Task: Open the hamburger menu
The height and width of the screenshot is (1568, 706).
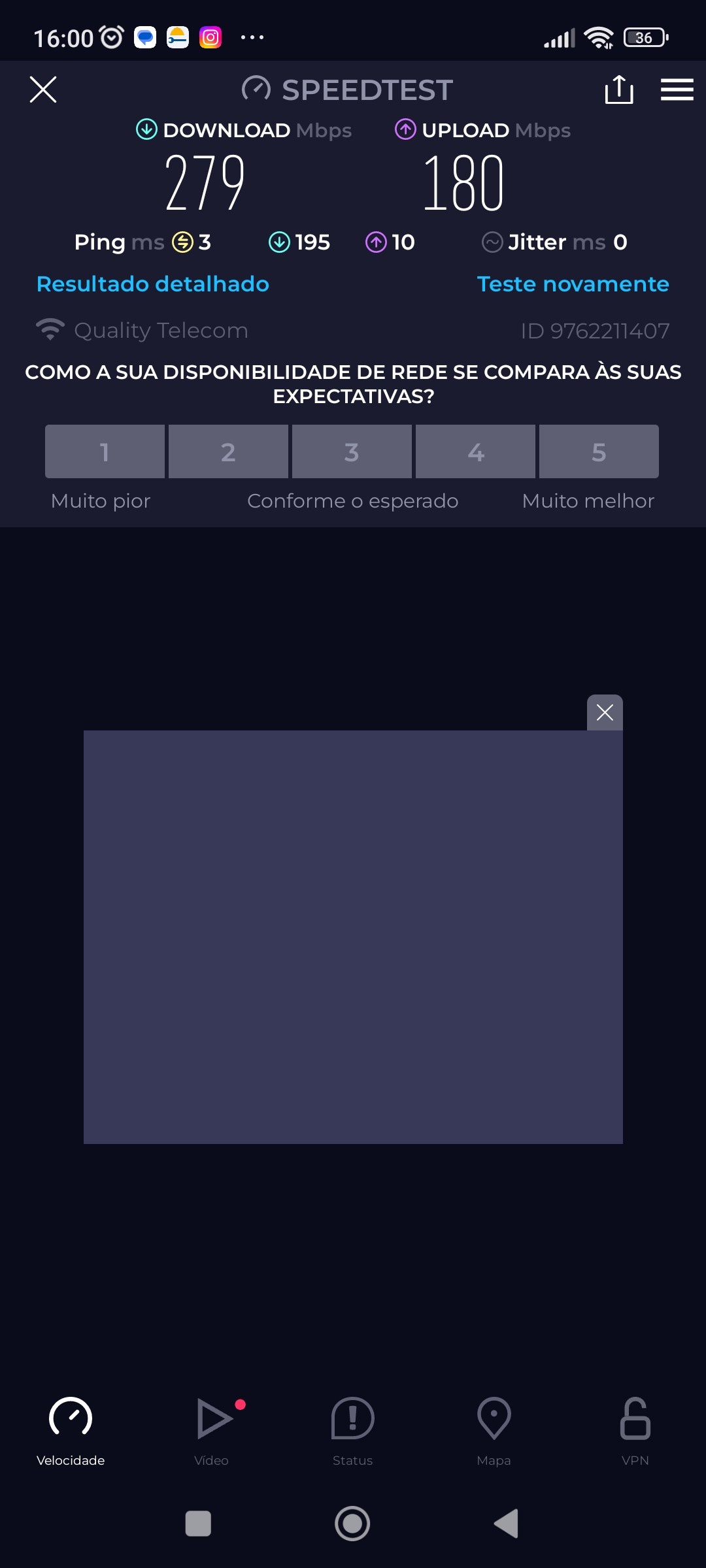Action: pos(677,90)
